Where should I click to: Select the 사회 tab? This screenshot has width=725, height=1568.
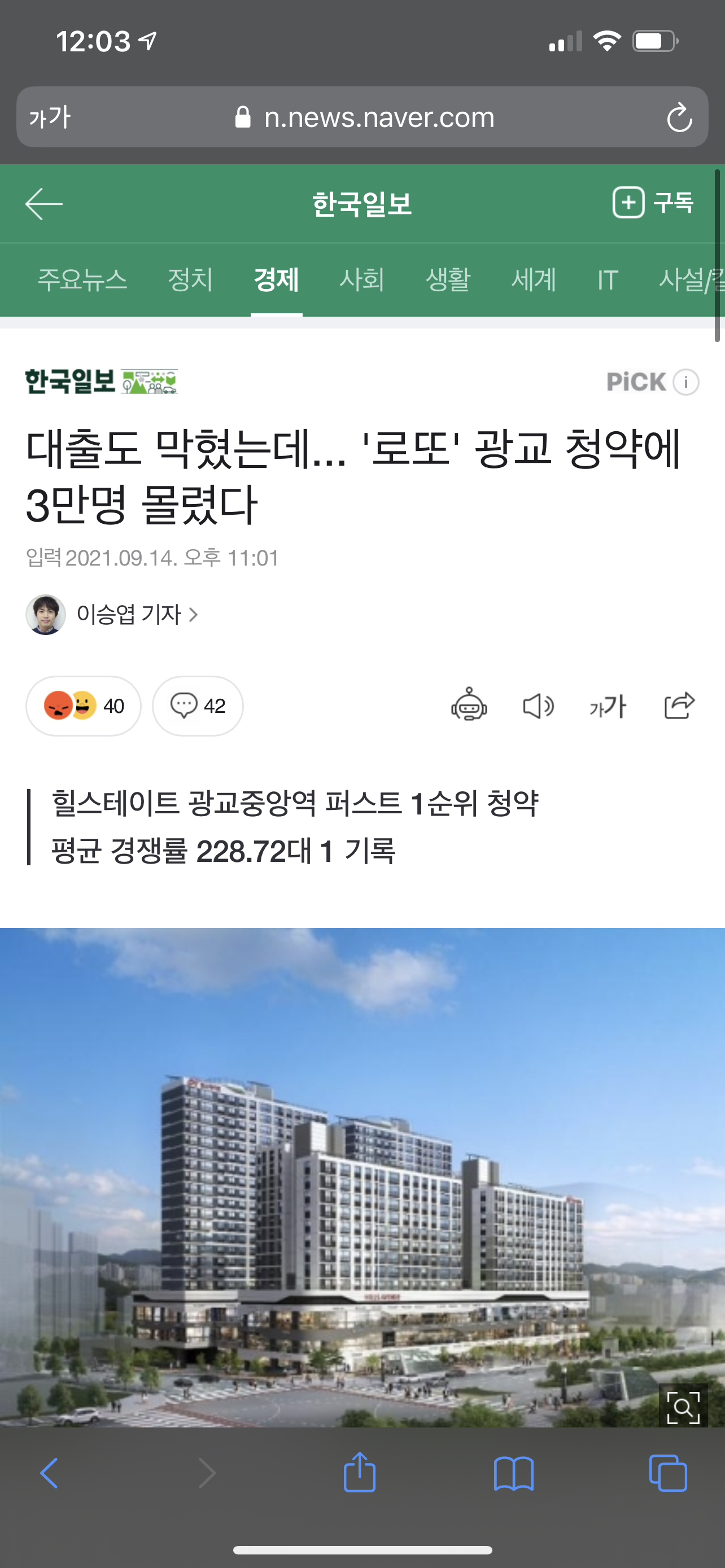[x=361, y=279]
